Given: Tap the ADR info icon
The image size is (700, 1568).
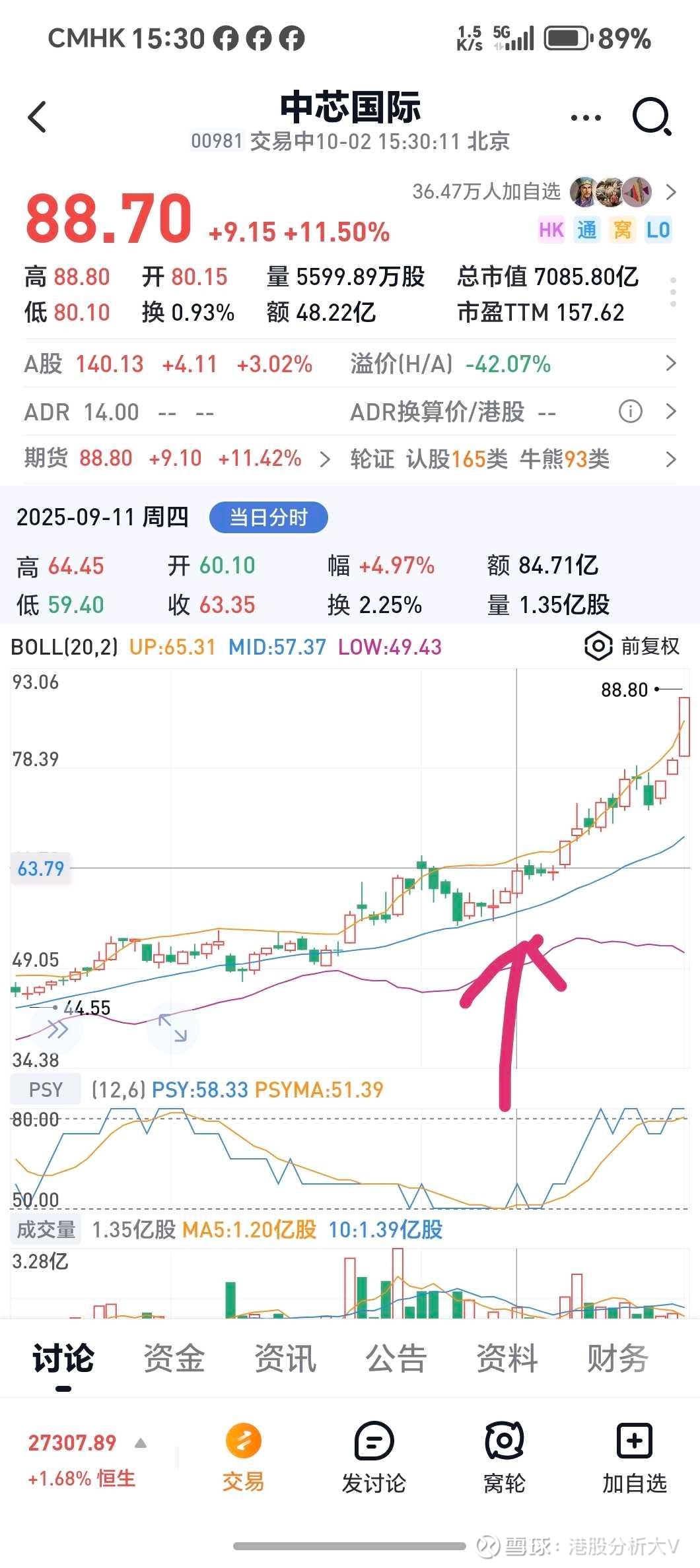Looking at the screenshot, I should point(630,412).
